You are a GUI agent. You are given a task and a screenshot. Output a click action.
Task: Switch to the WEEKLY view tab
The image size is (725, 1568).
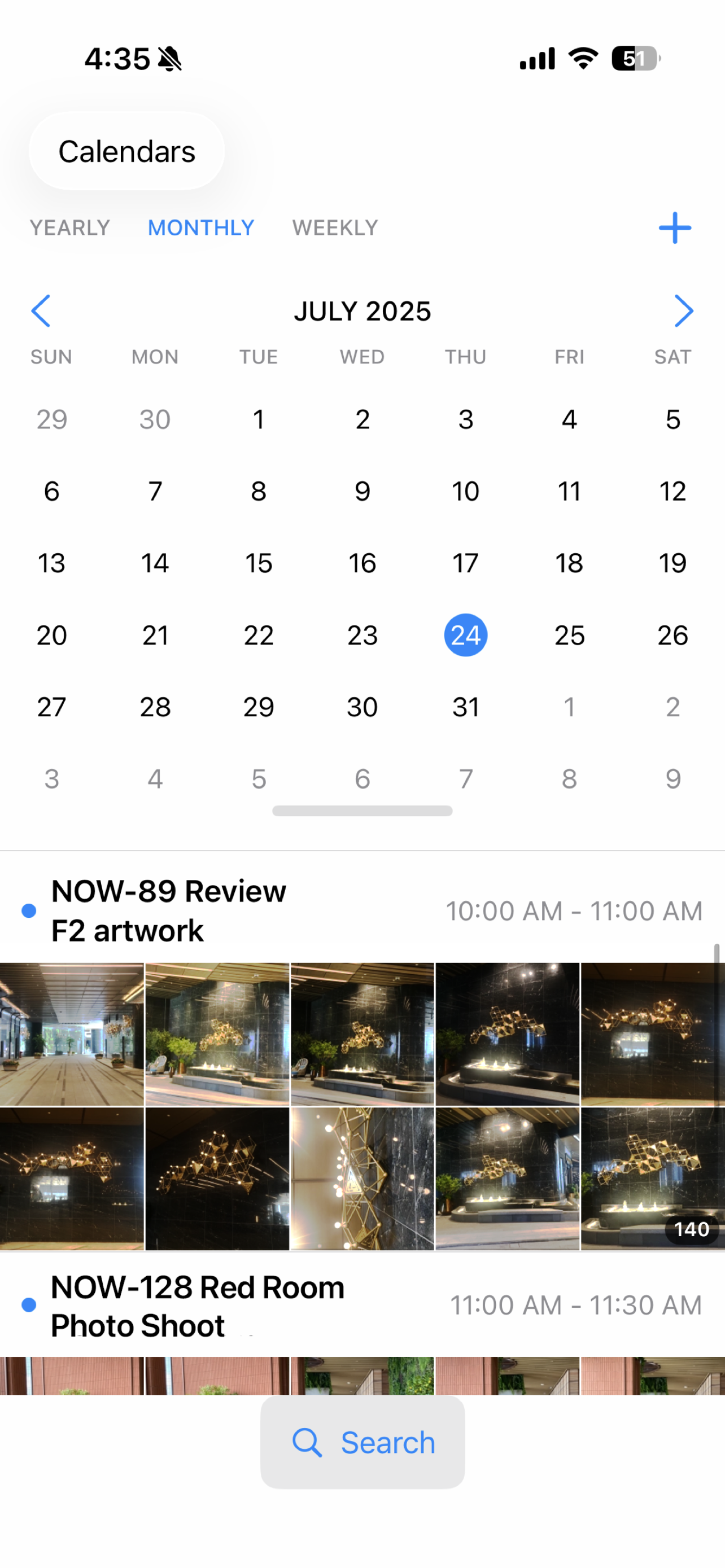334,227
